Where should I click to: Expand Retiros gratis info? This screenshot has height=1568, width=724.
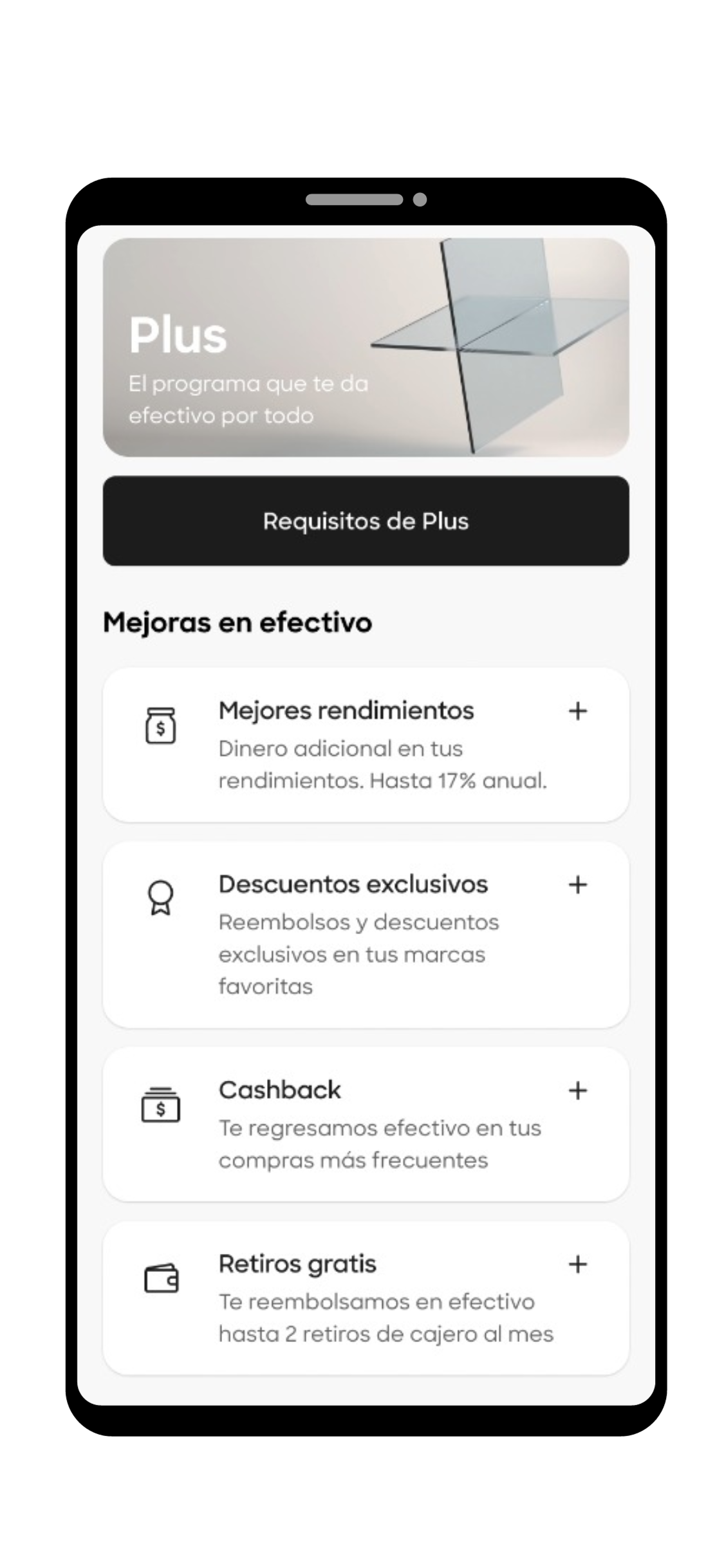click(x=577, y=1264)
